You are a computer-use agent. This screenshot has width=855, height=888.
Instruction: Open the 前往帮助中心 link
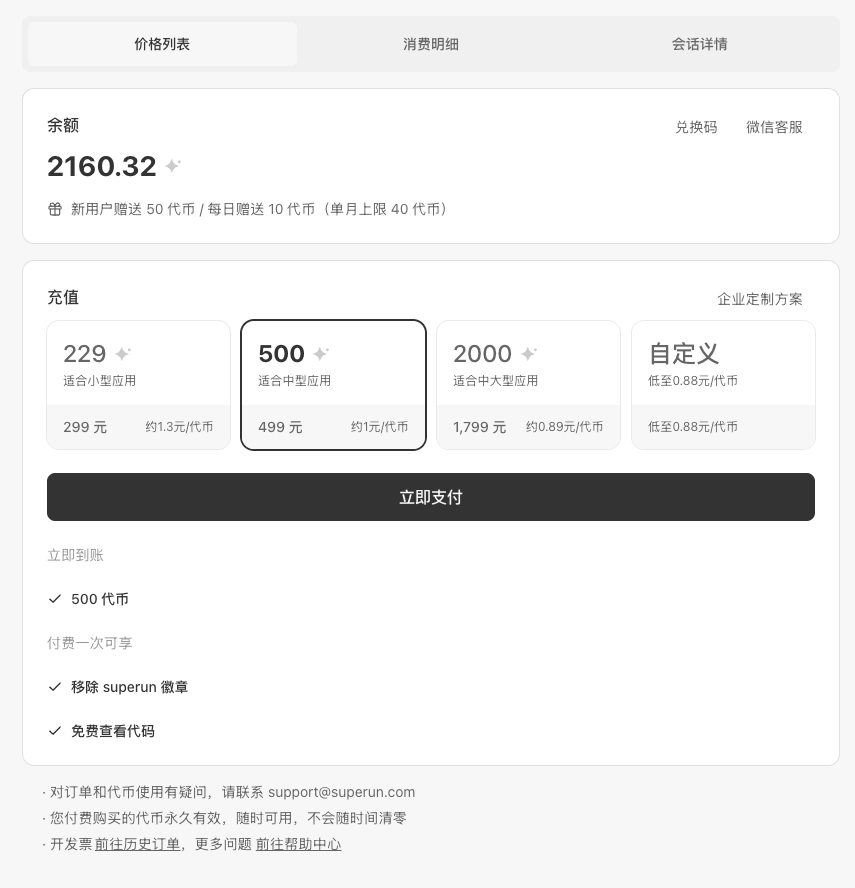point(298,844)
